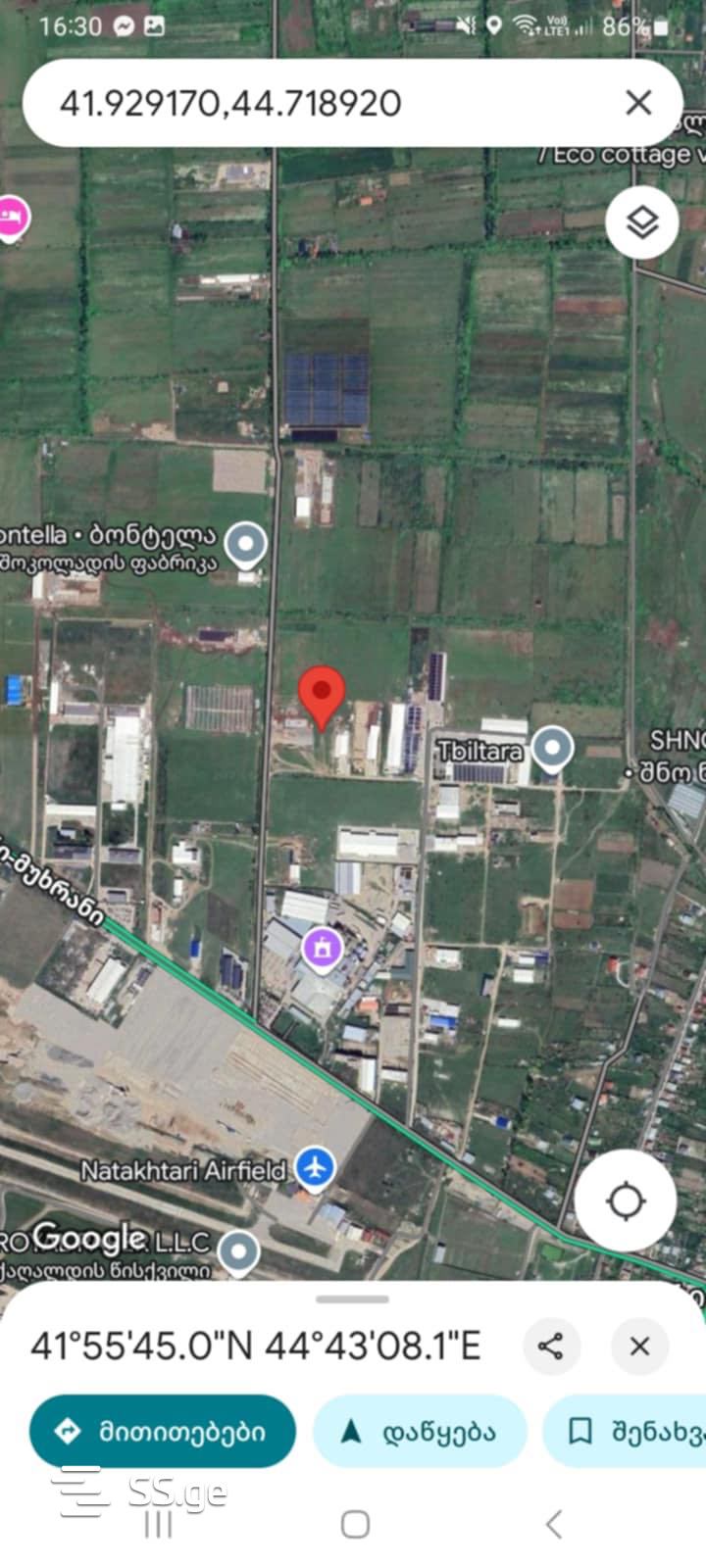Screen dimensions: 706x1568
Task: Go to the home screen
Action: pos(355,1524)
